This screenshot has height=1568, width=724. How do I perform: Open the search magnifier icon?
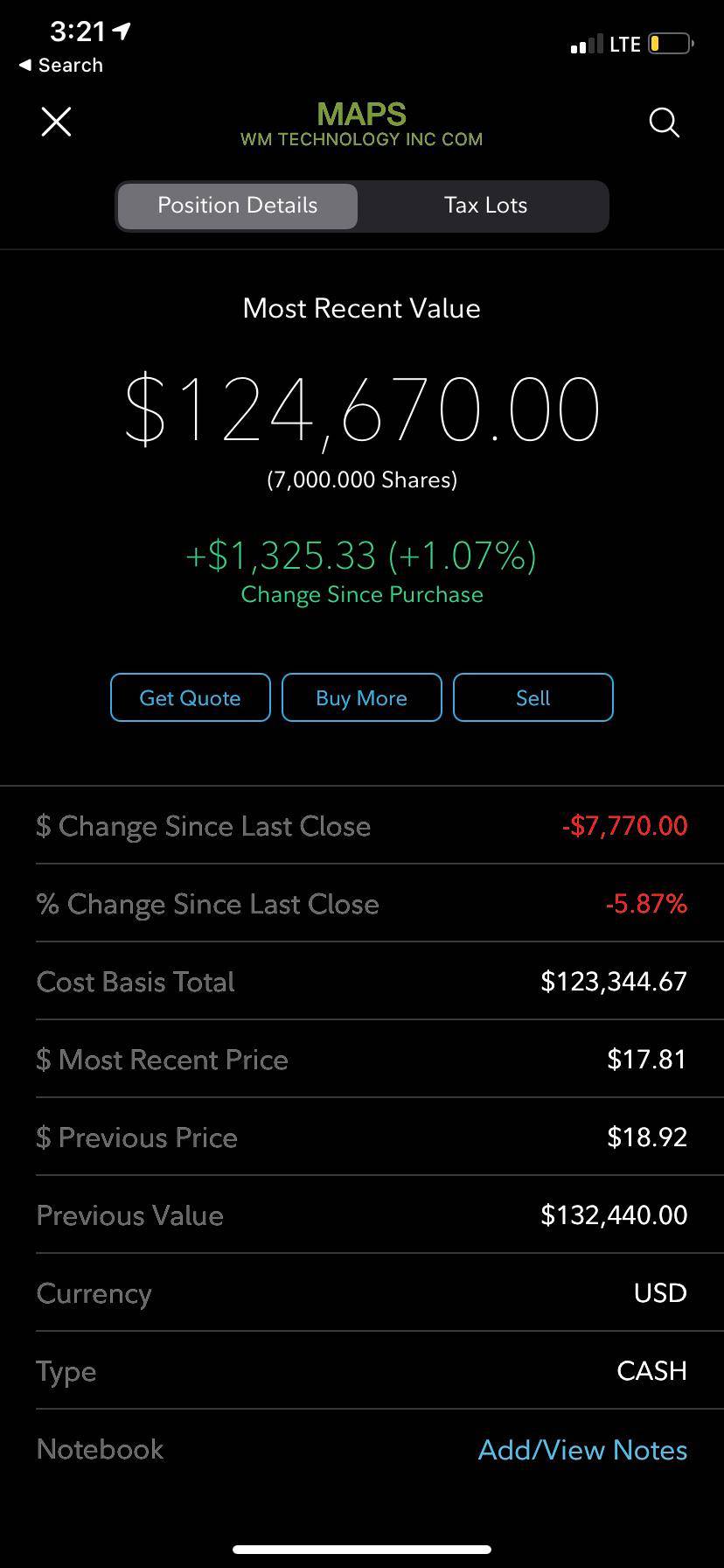click(x=664, y=122)
